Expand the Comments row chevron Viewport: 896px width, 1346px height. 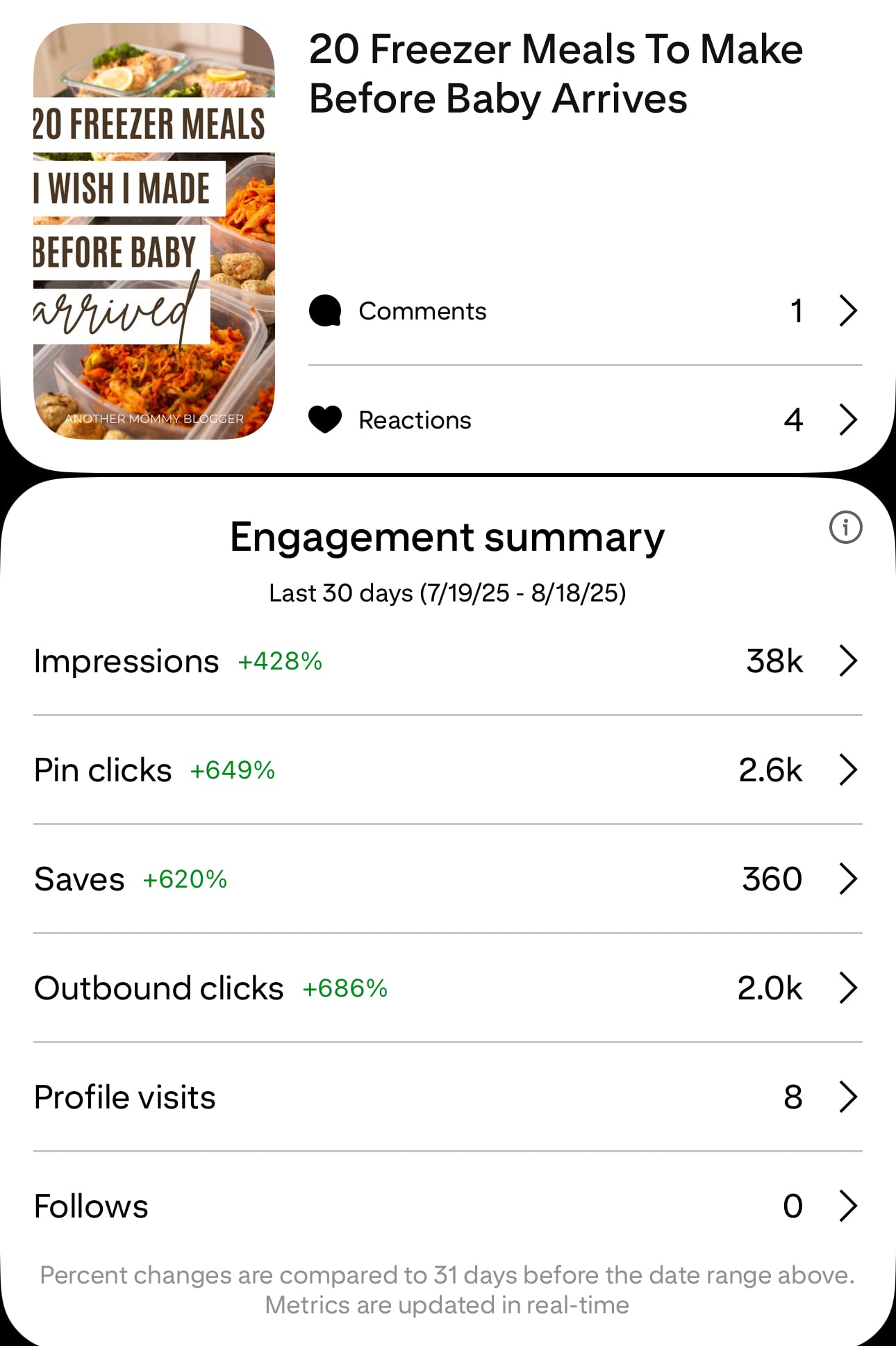click(847, 310)
